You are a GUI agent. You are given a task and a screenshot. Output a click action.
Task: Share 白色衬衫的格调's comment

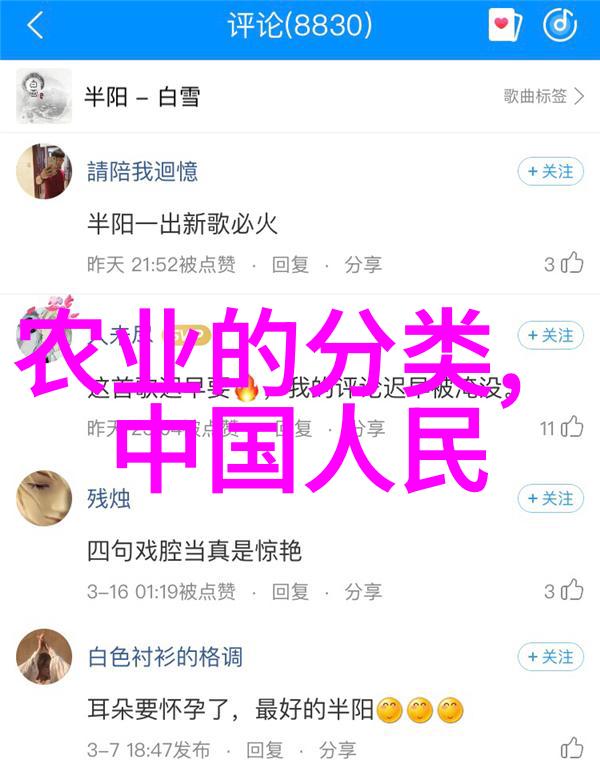tap(338, 748)
